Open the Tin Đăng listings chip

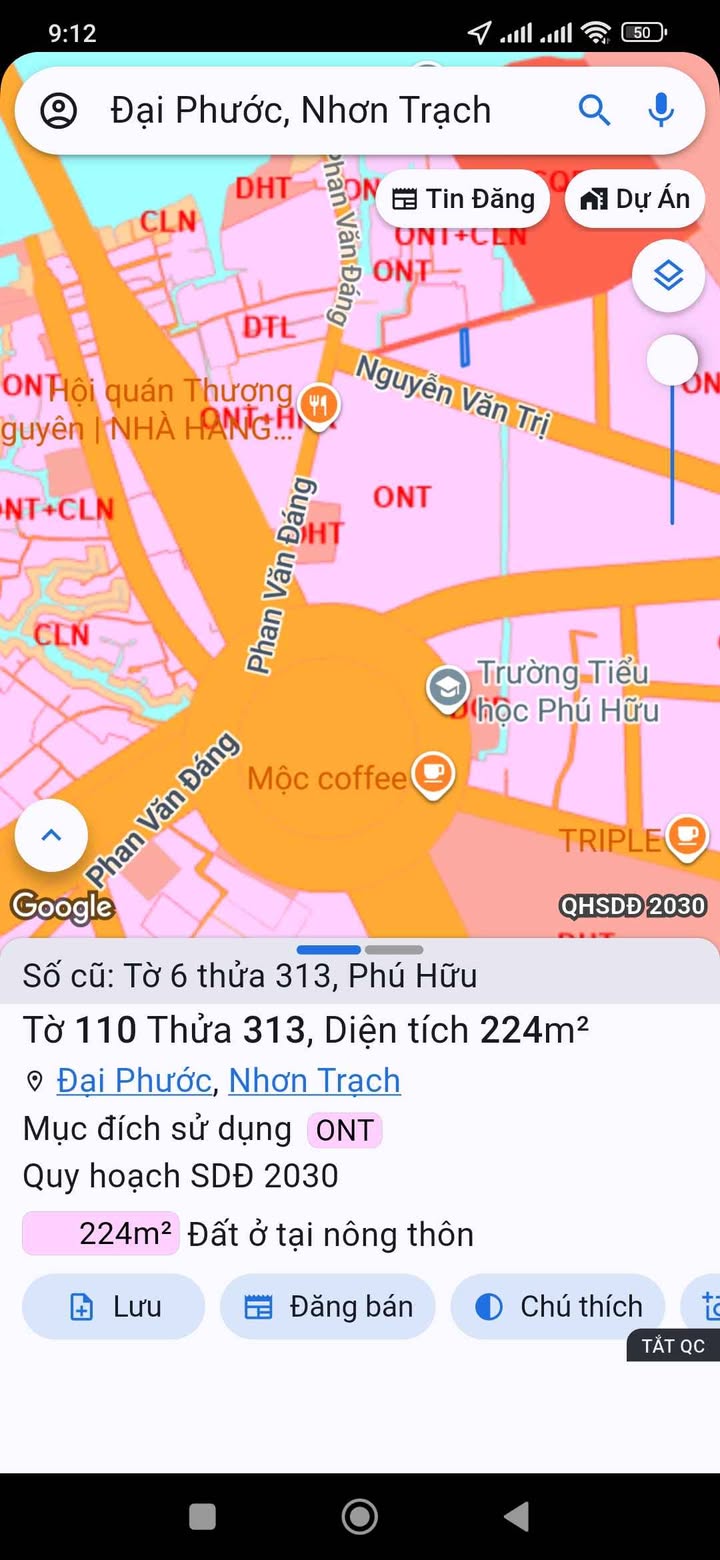coord(463,199)
